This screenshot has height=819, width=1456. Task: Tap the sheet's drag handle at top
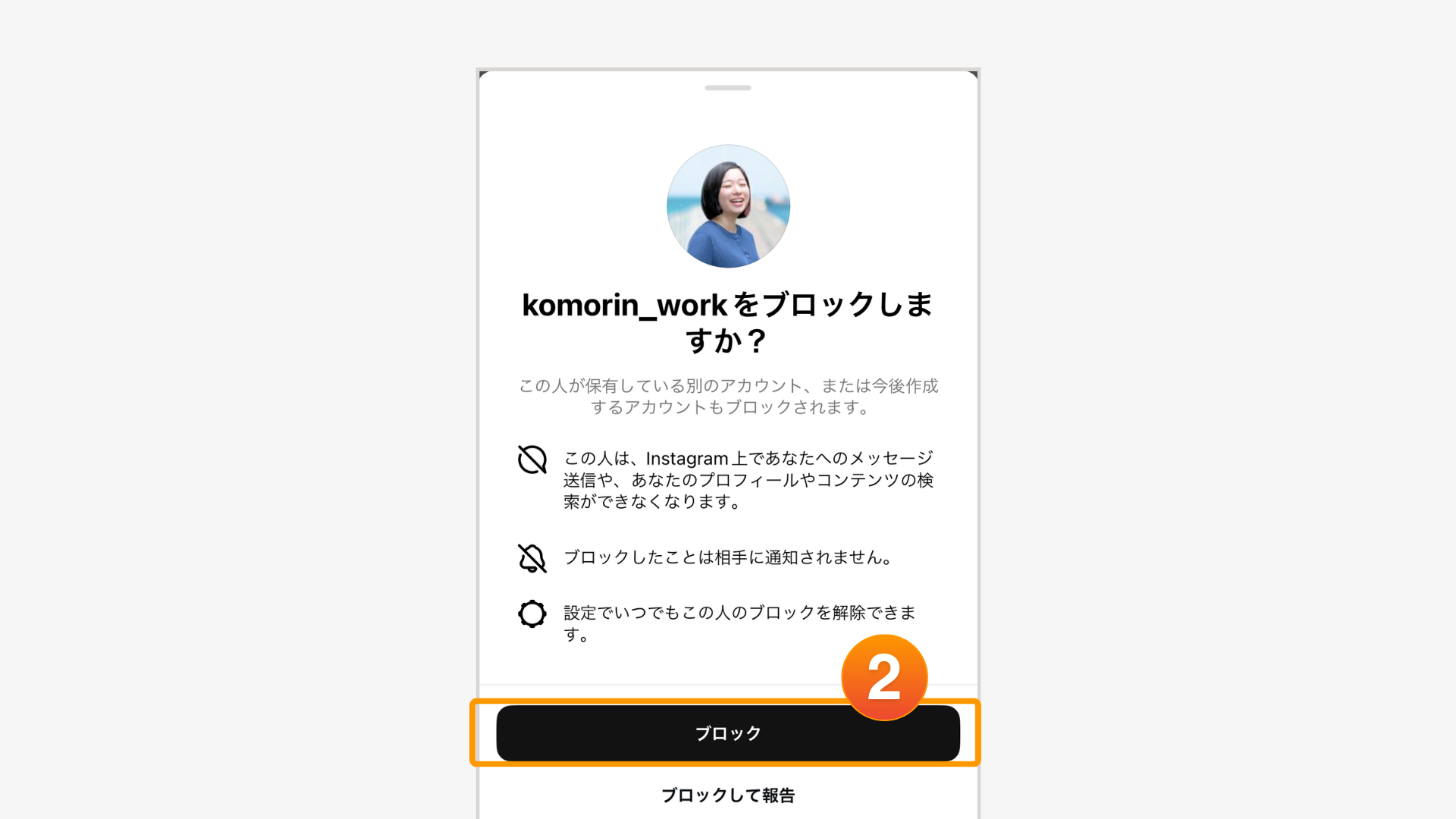727,88
